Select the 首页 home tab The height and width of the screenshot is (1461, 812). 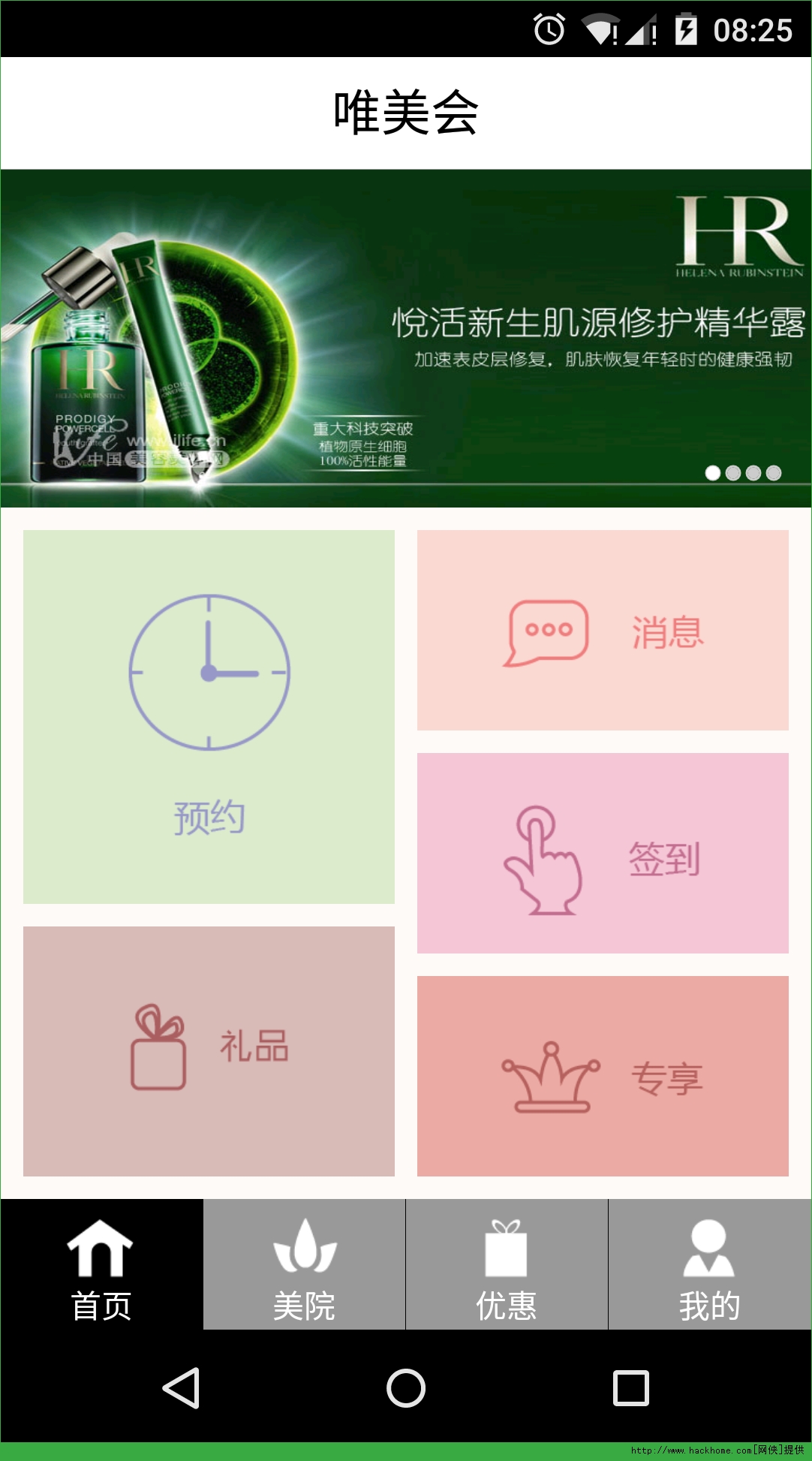[101, 1264]
